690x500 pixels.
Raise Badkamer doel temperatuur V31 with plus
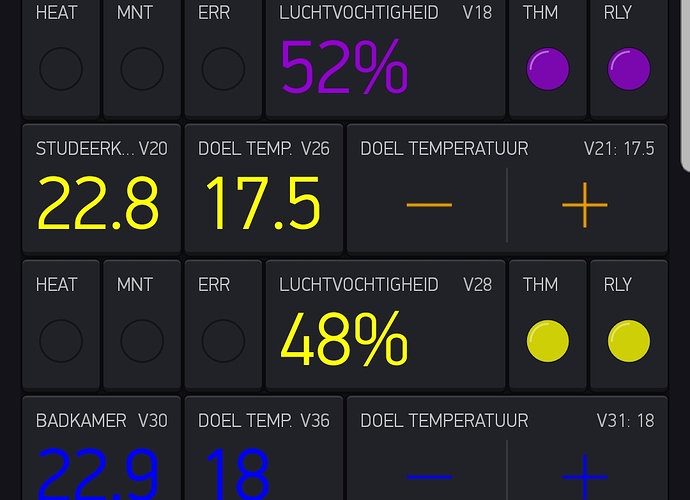tap(585, 476)
